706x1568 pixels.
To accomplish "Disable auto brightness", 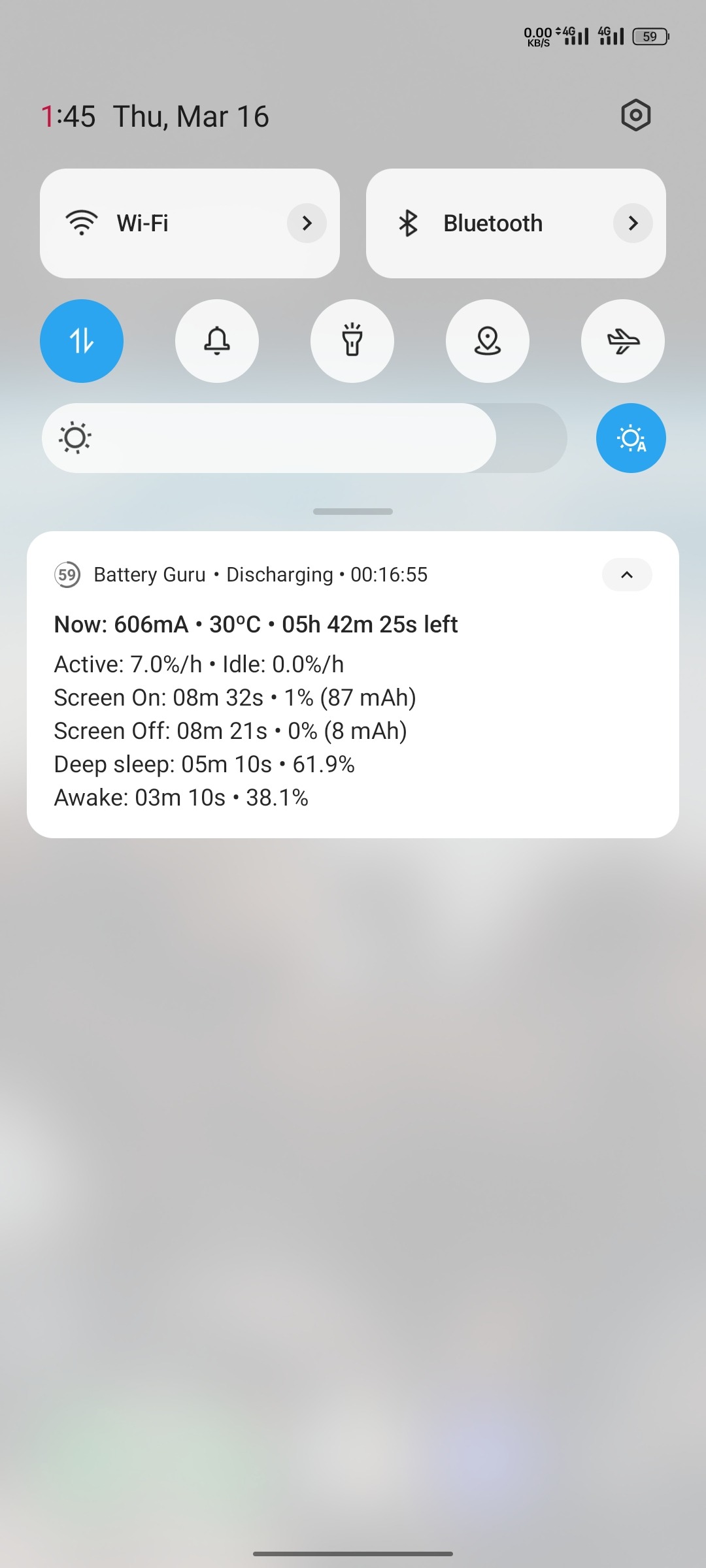I will (x=631, y=438).
